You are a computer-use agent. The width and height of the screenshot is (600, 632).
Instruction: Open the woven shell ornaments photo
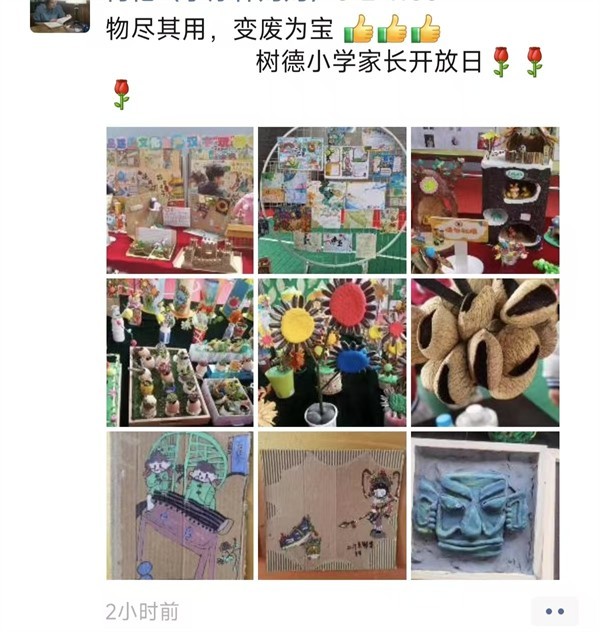click(484, 352)
